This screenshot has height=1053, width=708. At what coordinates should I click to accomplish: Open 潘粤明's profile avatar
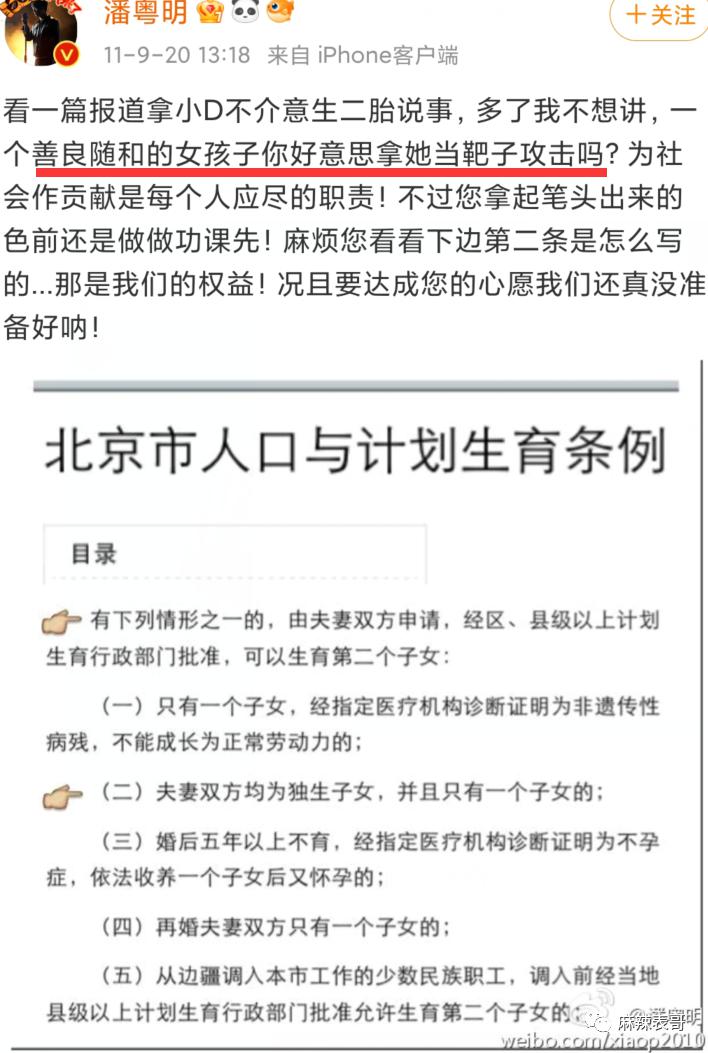(x=42, y=30)
